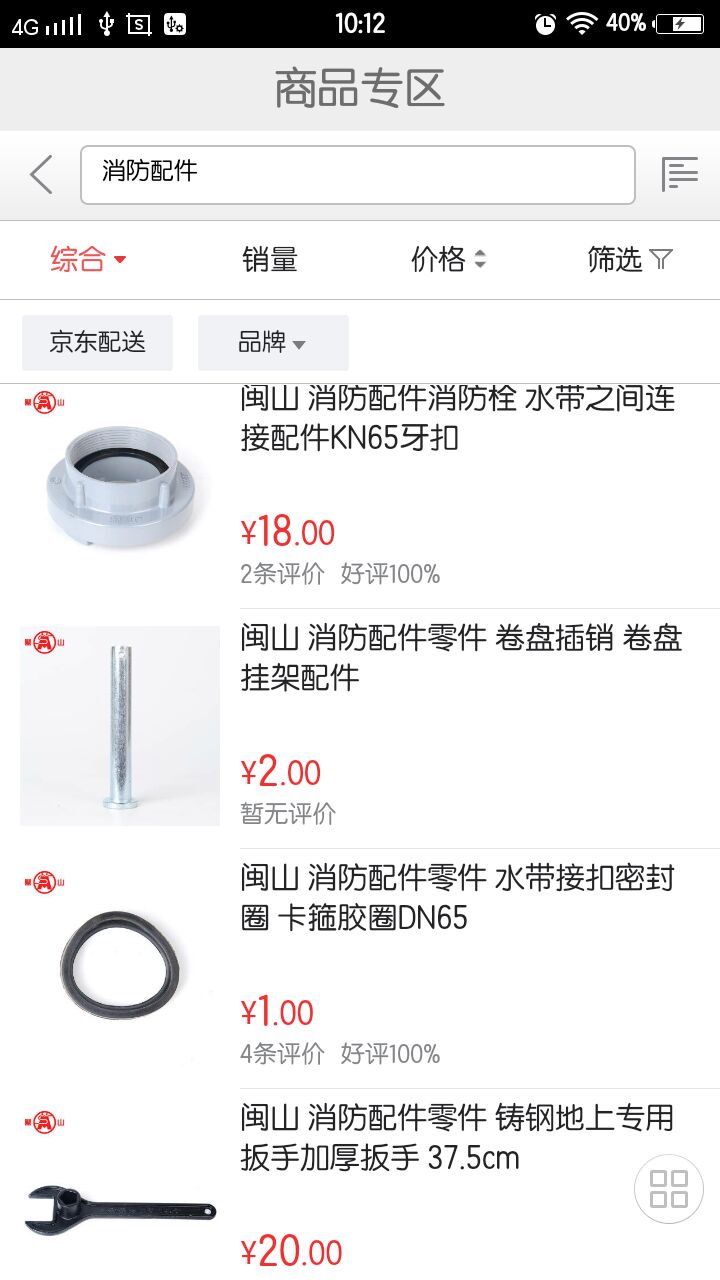Expand the 品牌 brand dropdown
Screen dimensions: 720x1280
point(273,342)
